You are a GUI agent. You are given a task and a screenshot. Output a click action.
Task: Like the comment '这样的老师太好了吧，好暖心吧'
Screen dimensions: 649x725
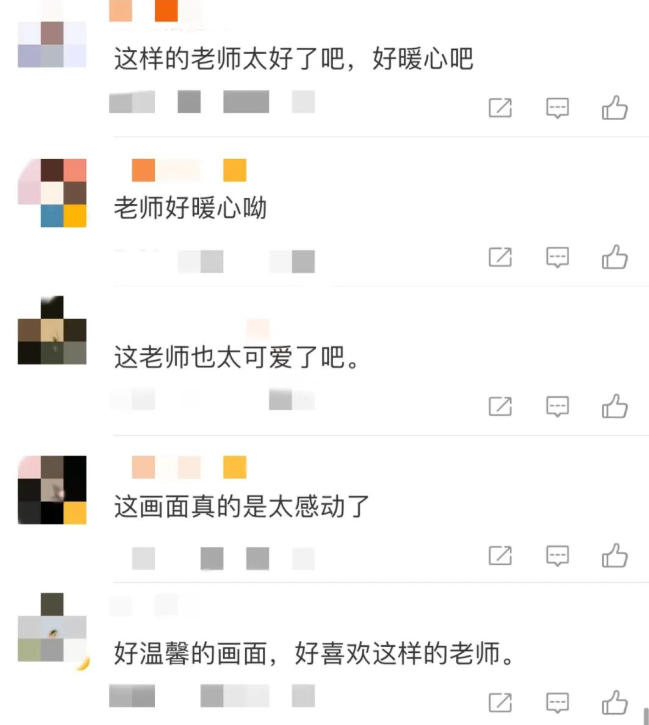pyautogui.click(x=615, y=108)
